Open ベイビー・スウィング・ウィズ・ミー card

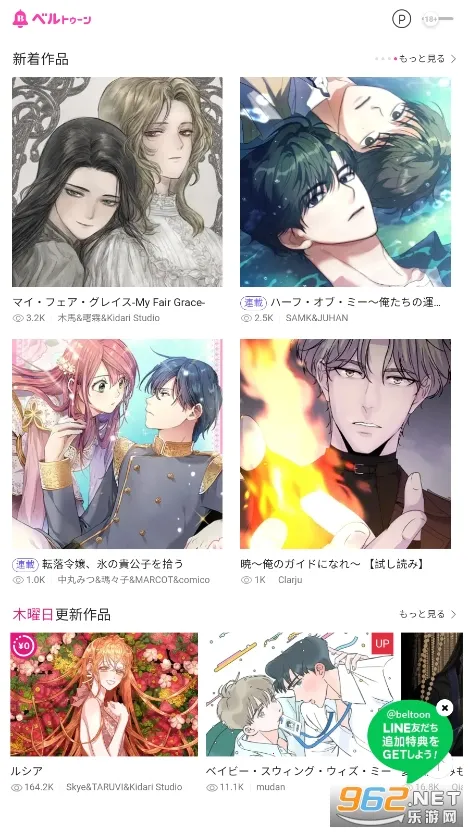click(x=300, y=694)
